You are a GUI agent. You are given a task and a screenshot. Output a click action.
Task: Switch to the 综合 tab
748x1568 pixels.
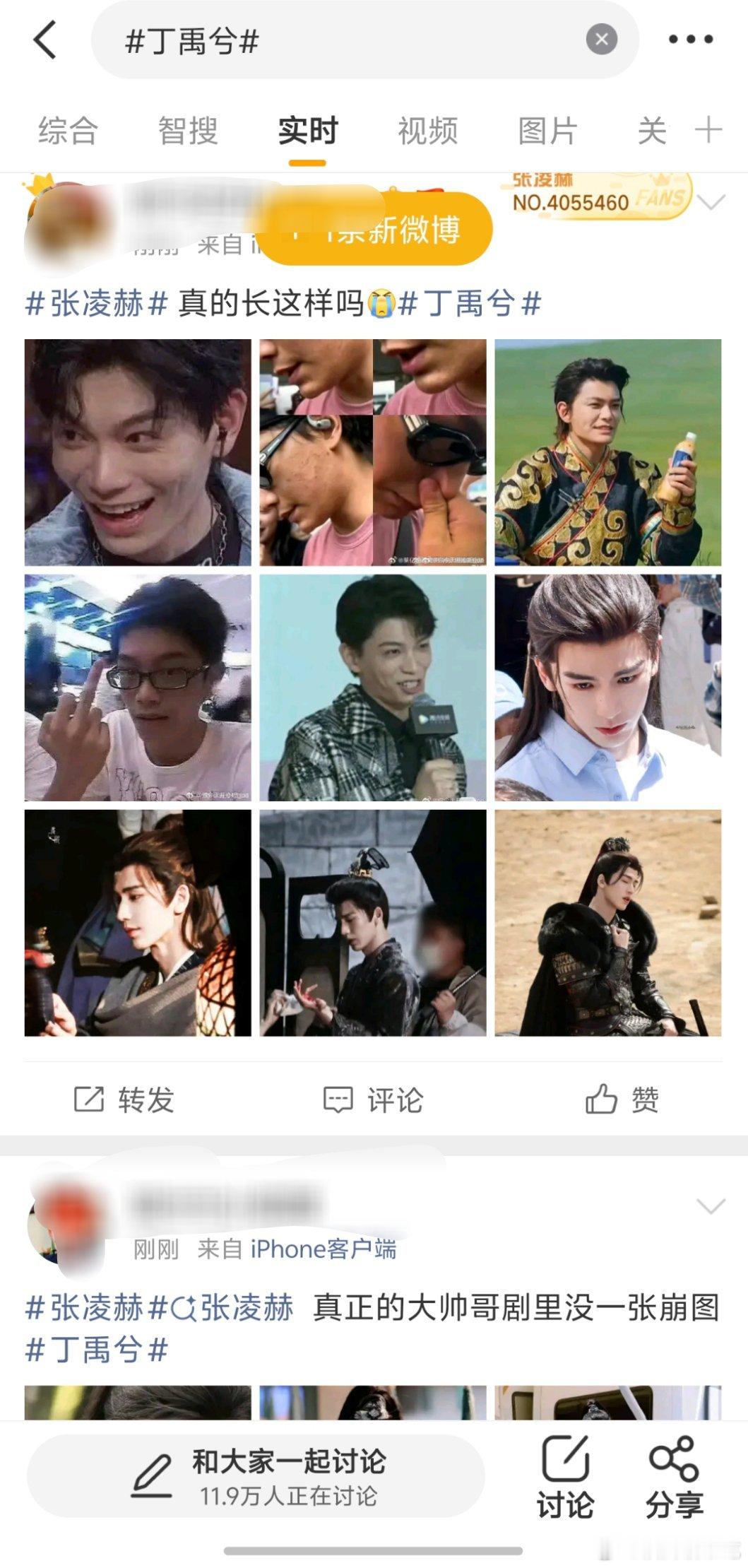pos(68,131)
